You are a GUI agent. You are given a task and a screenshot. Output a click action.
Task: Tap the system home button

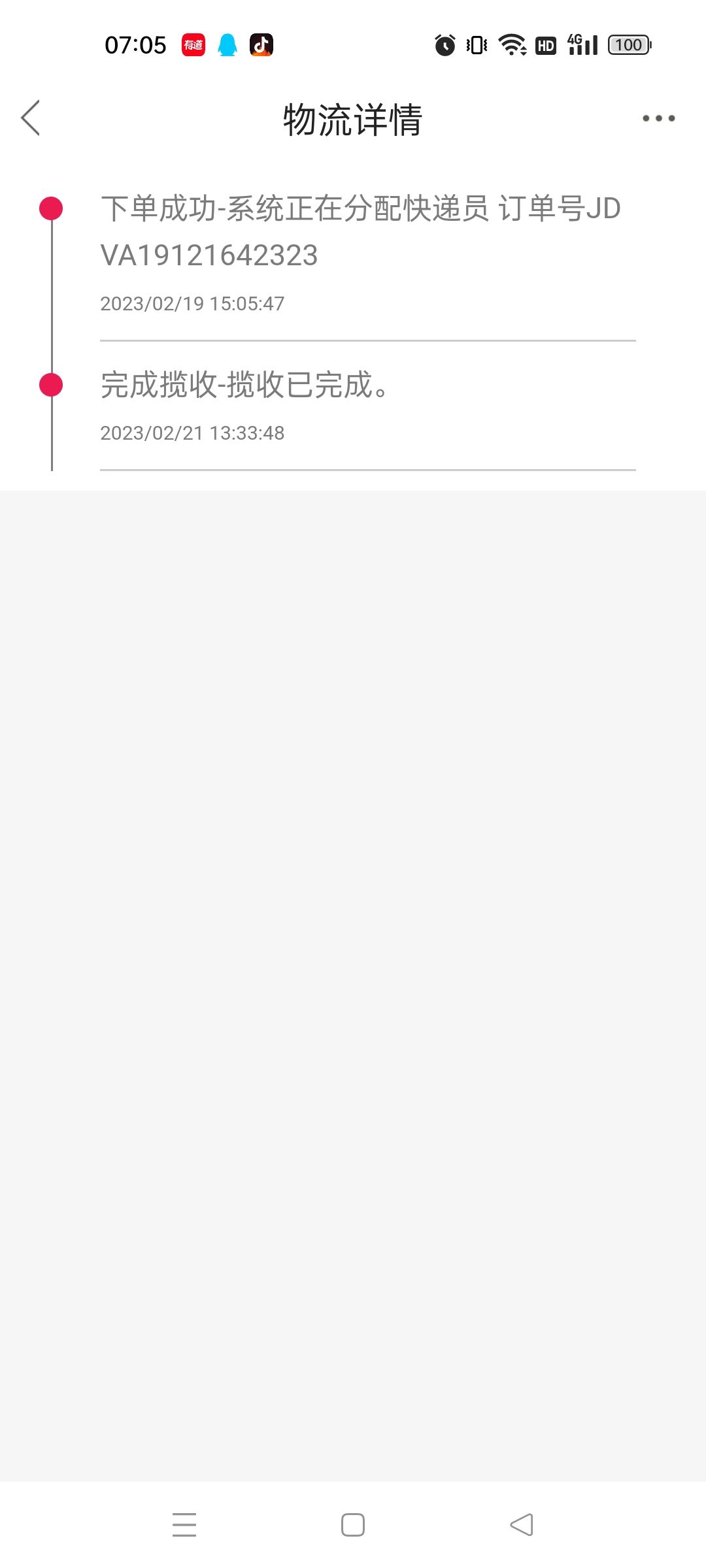353,1525
